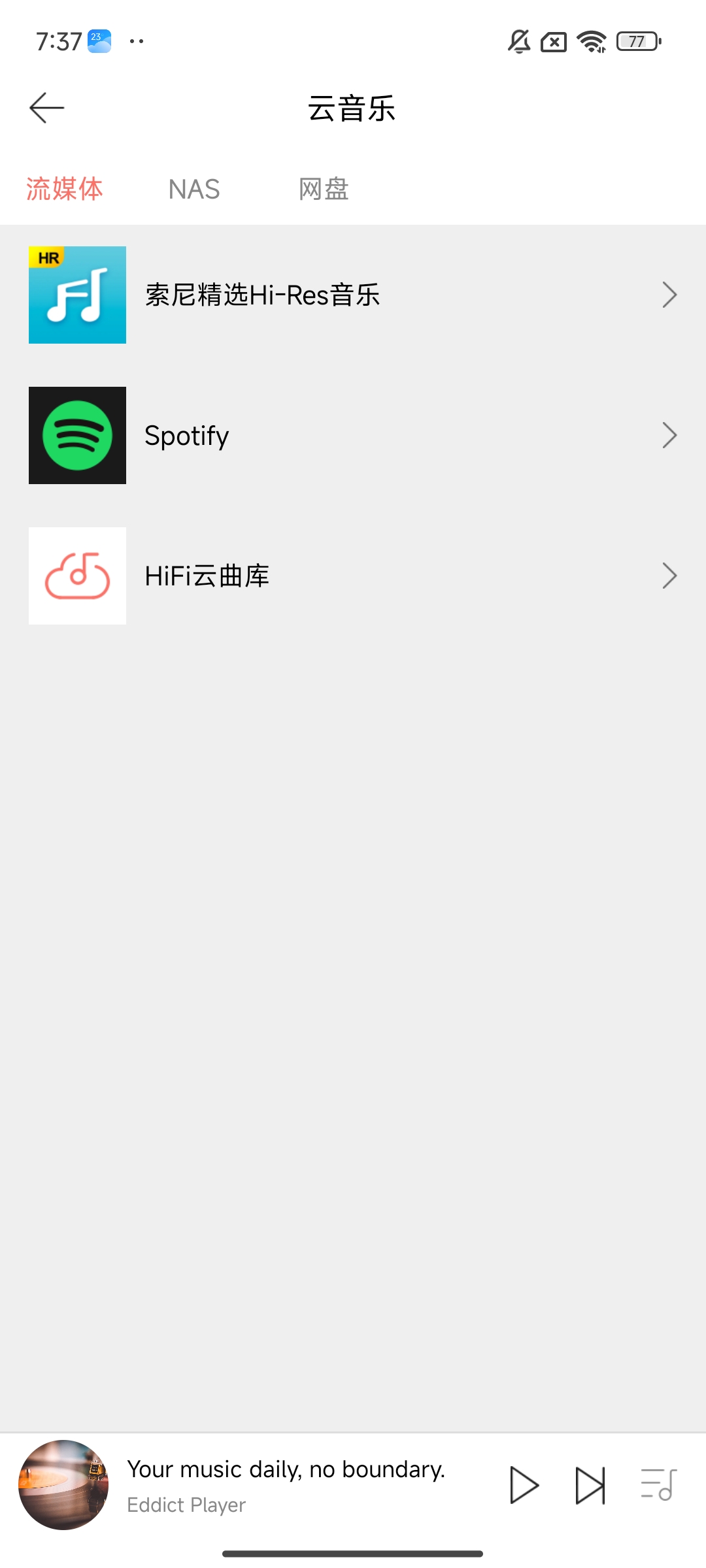
Task: Open HiFi云曲库 cloud library
Action: [353, 576]
